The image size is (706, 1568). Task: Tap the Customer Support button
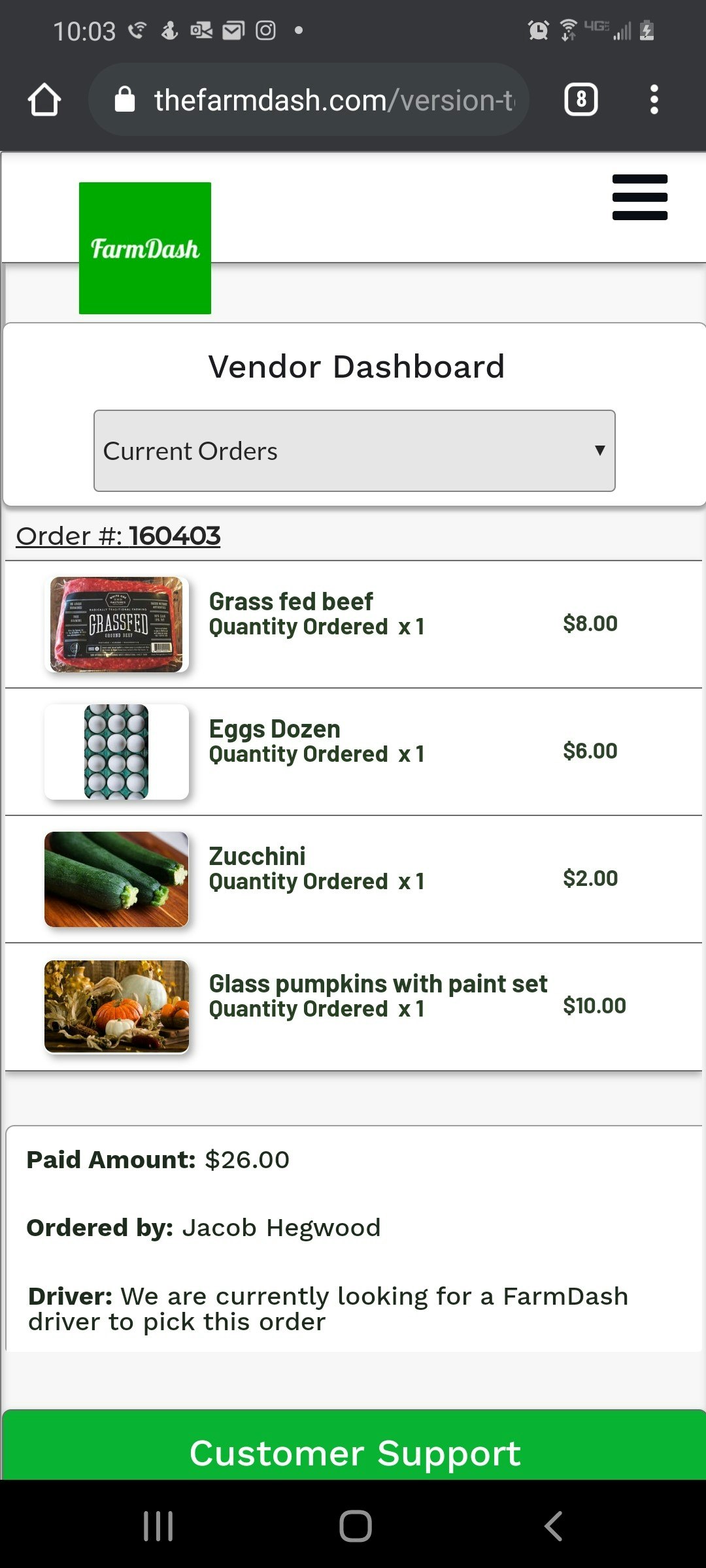tap(354, 1452)
